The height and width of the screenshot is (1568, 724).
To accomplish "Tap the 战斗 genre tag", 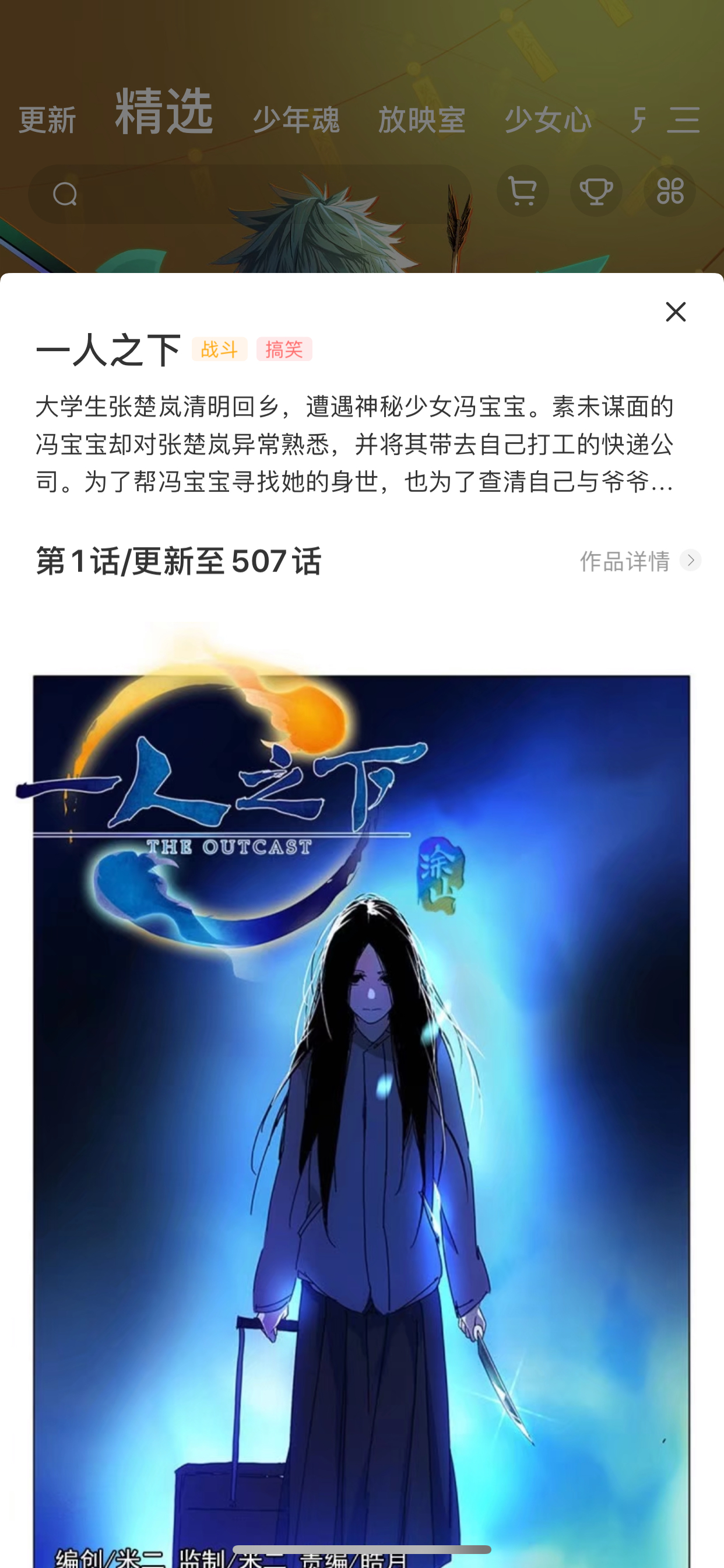I will pyautogui.click(x=220, y=349).
